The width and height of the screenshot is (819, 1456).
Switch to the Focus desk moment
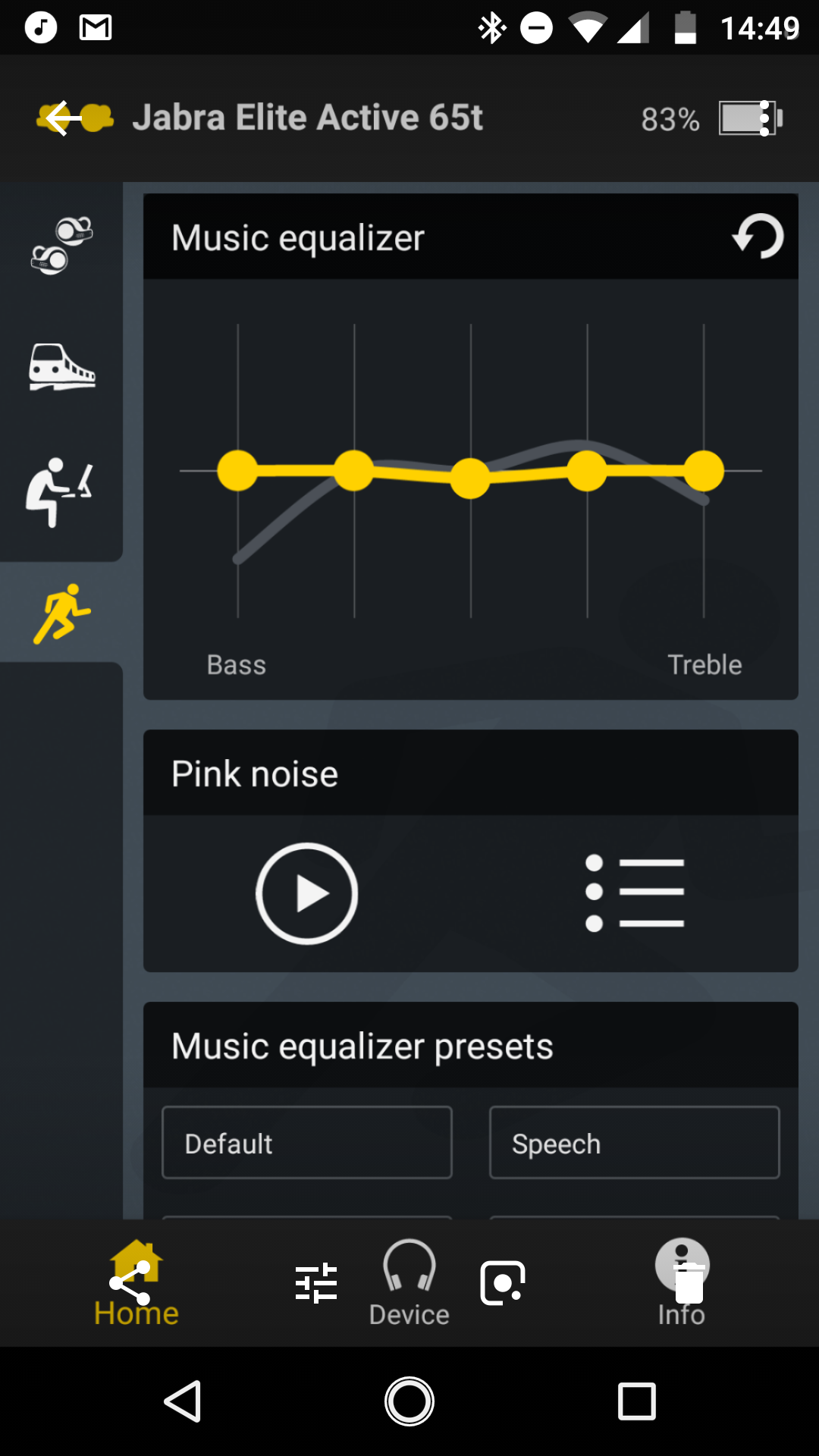click(x=61, y=492)
